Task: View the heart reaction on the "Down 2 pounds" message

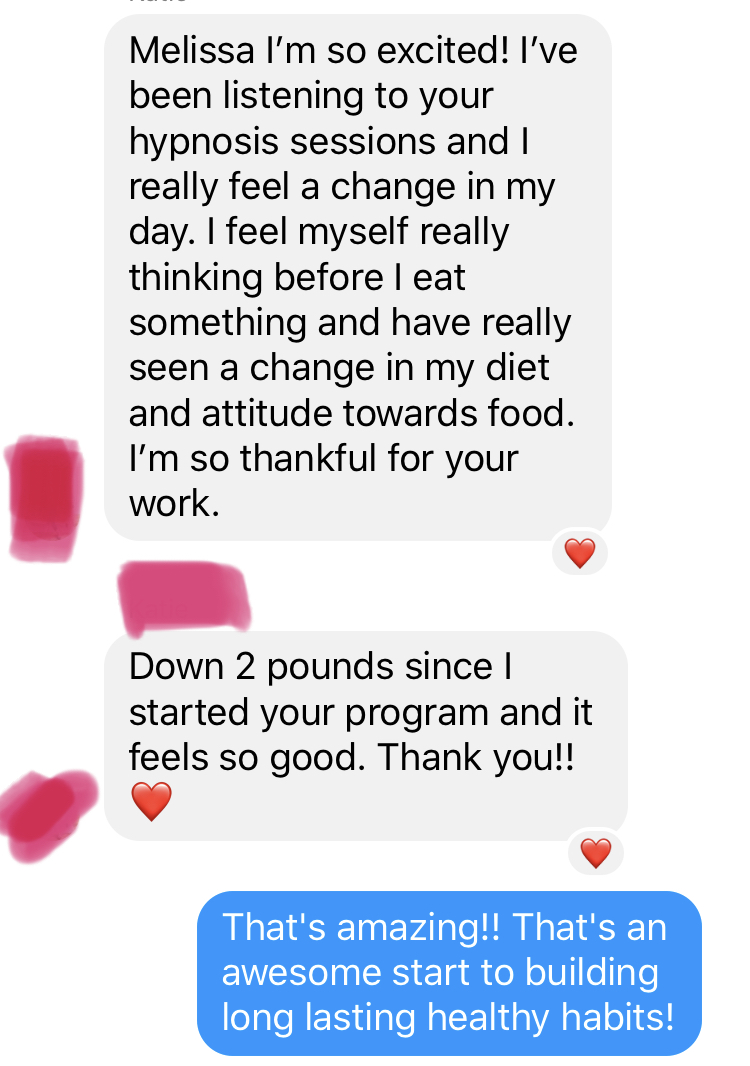Action: 595,853
